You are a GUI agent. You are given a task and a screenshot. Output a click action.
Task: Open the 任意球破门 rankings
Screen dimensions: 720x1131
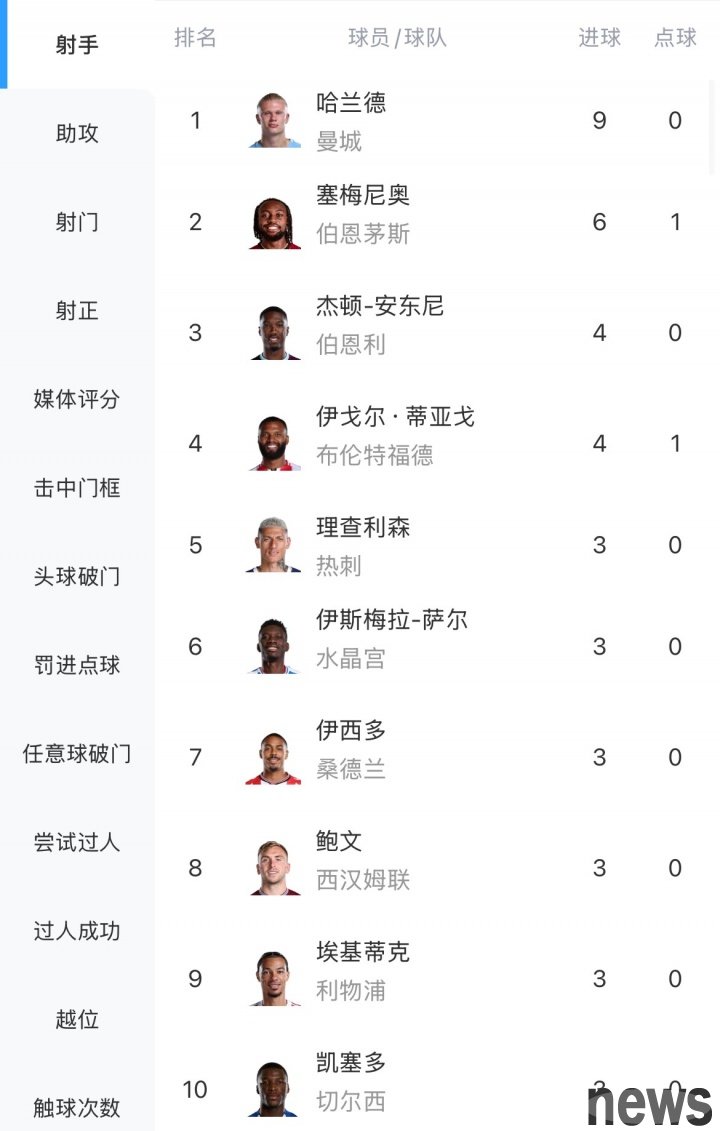(x=77, y=754)
